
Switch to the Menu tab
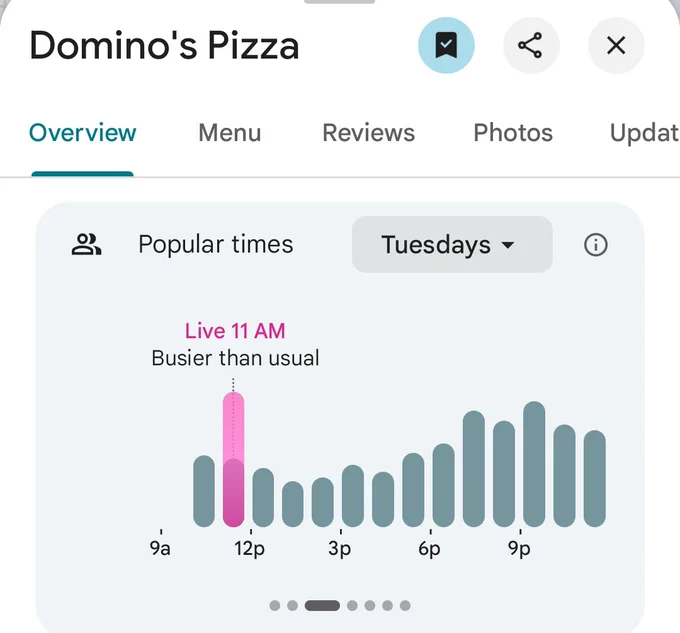click(x=229, y=133)
